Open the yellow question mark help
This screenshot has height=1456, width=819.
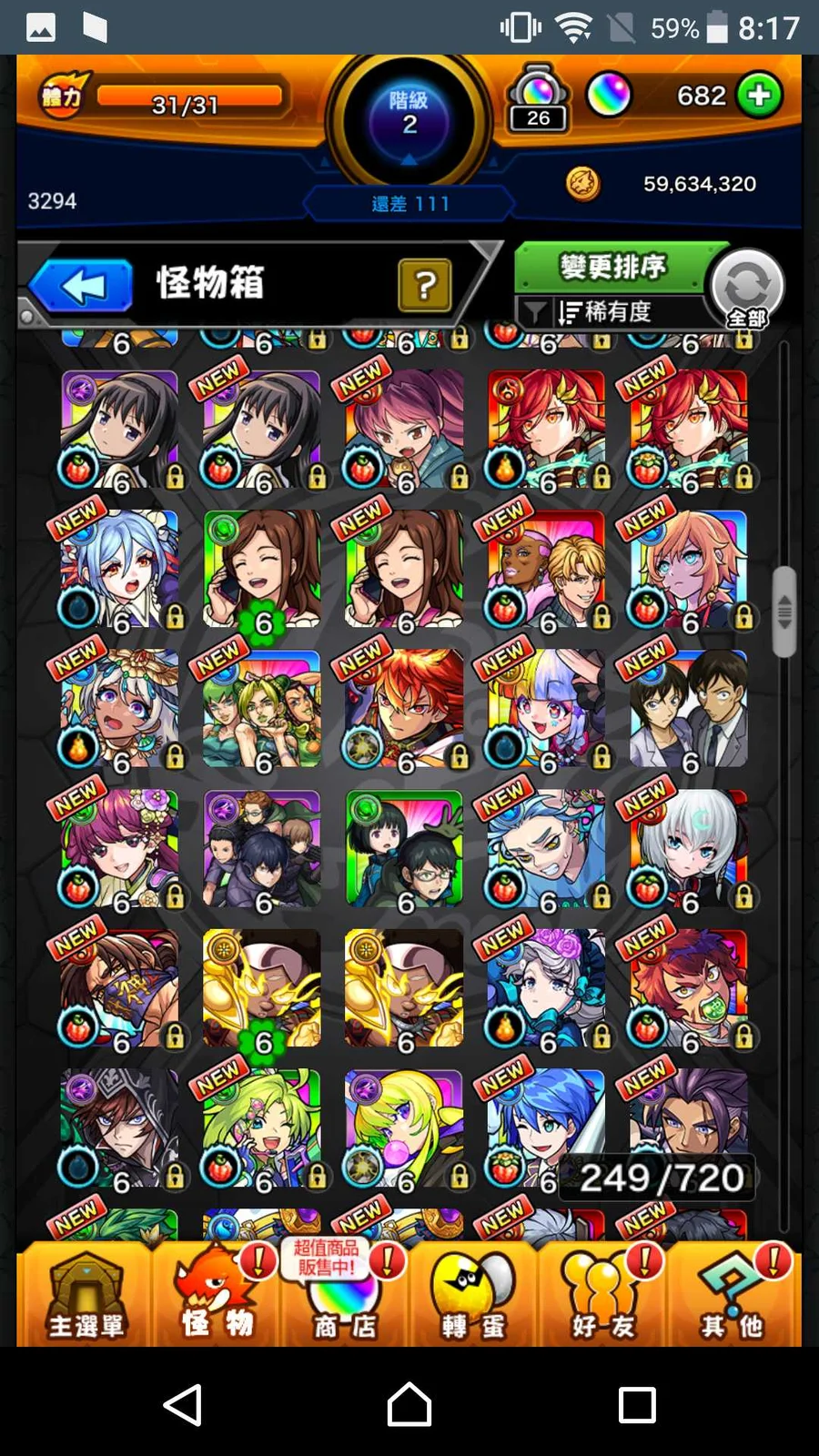click(424, 286)
